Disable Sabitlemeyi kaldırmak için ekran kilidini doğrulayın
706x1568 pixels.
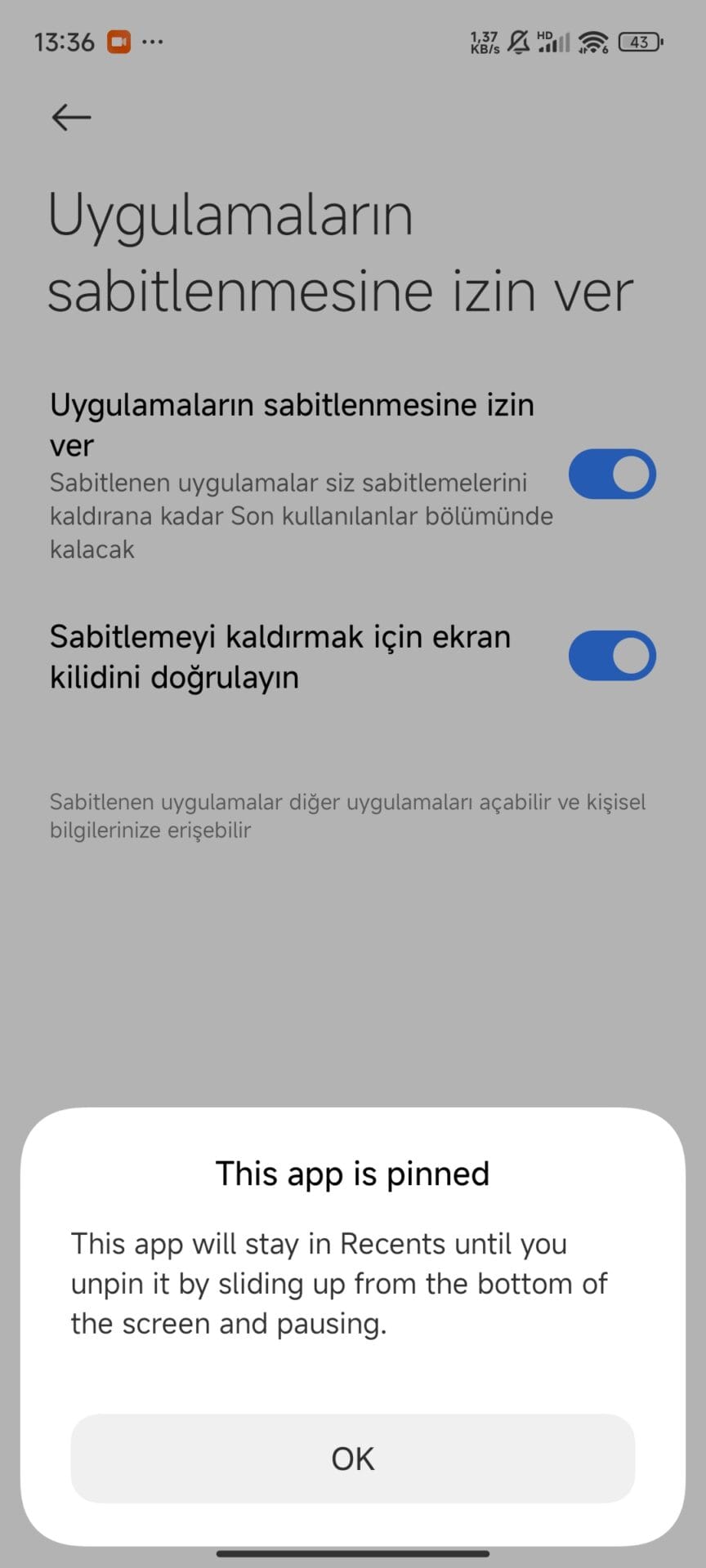[x=612, y=656]
